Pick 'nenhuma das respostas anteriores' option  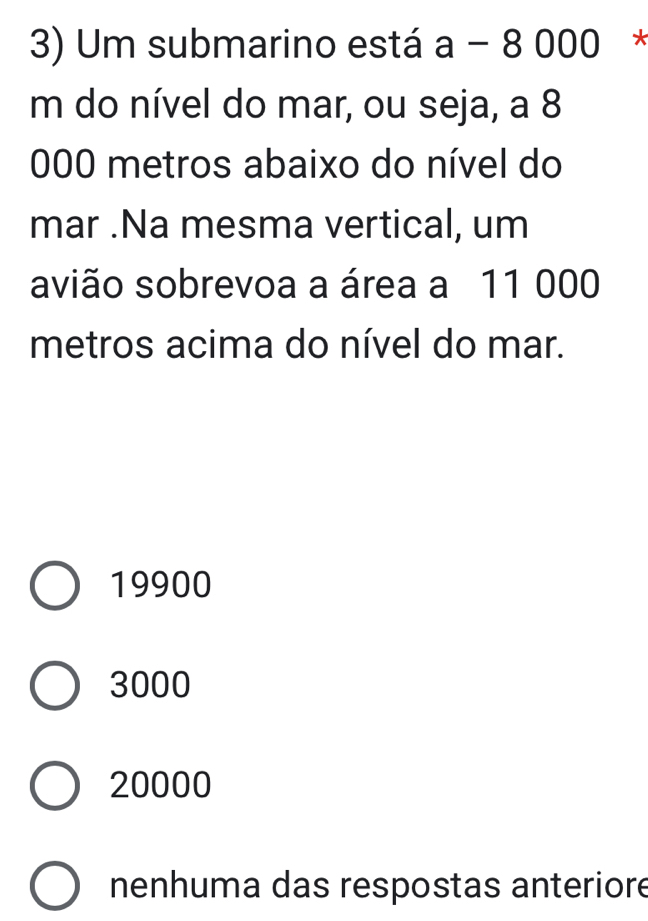click(x=56, y=886)
